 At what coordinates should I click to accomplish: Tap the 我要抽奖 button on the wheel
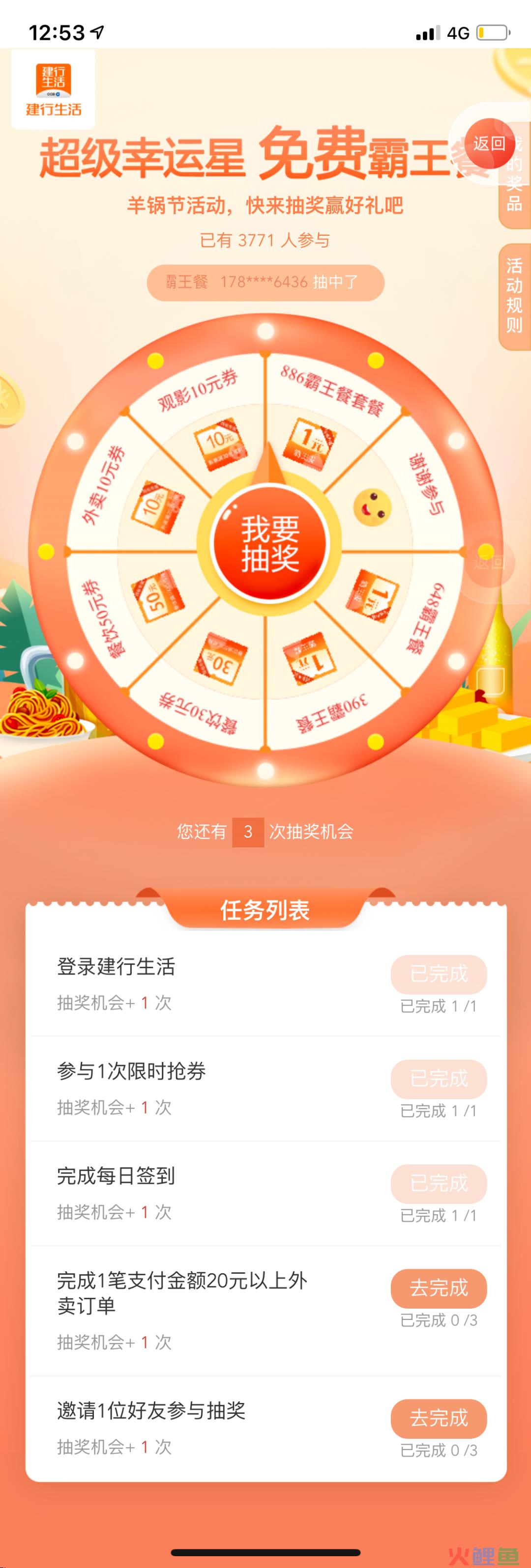[269, 543]
